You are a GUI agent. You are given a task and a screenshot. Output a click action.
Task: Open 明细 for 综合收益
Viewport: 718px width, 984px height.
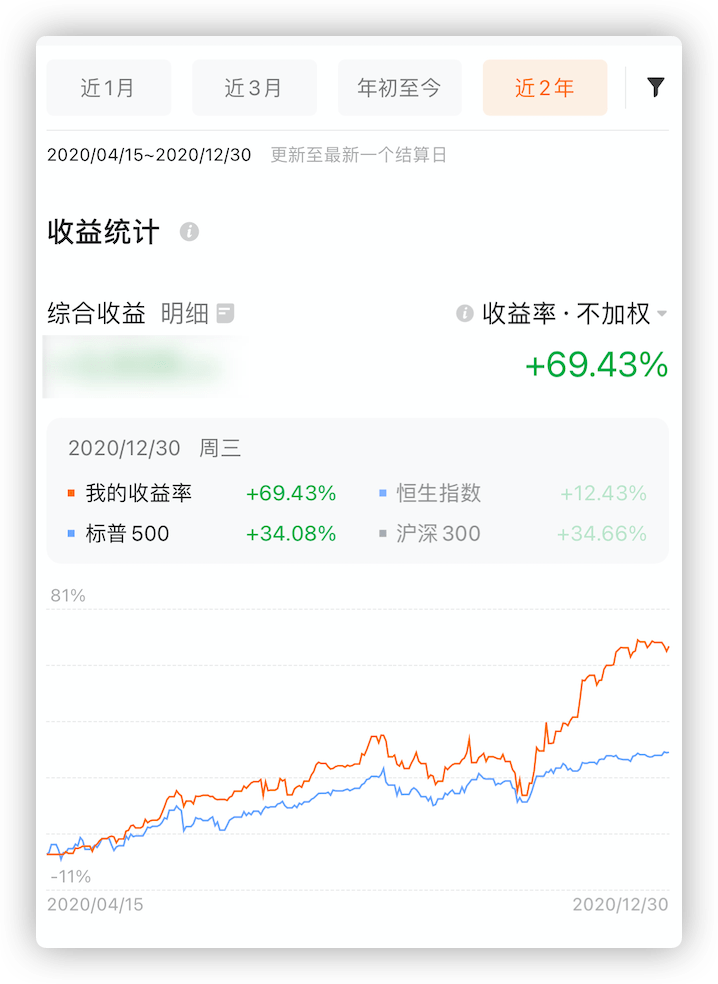click(x=197, y=313)
